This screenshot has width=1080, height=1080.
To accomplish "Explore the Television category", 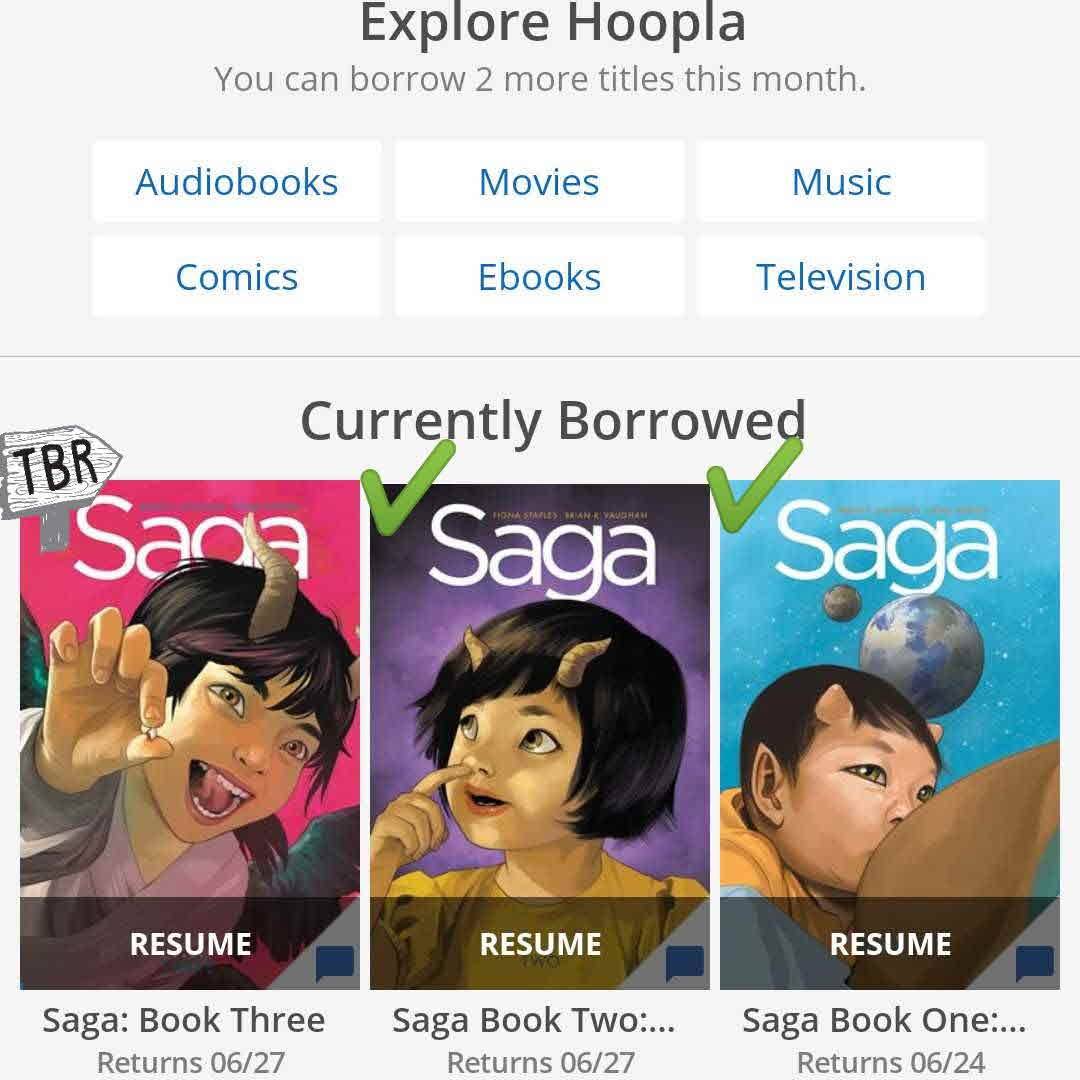I will (841, 277).
